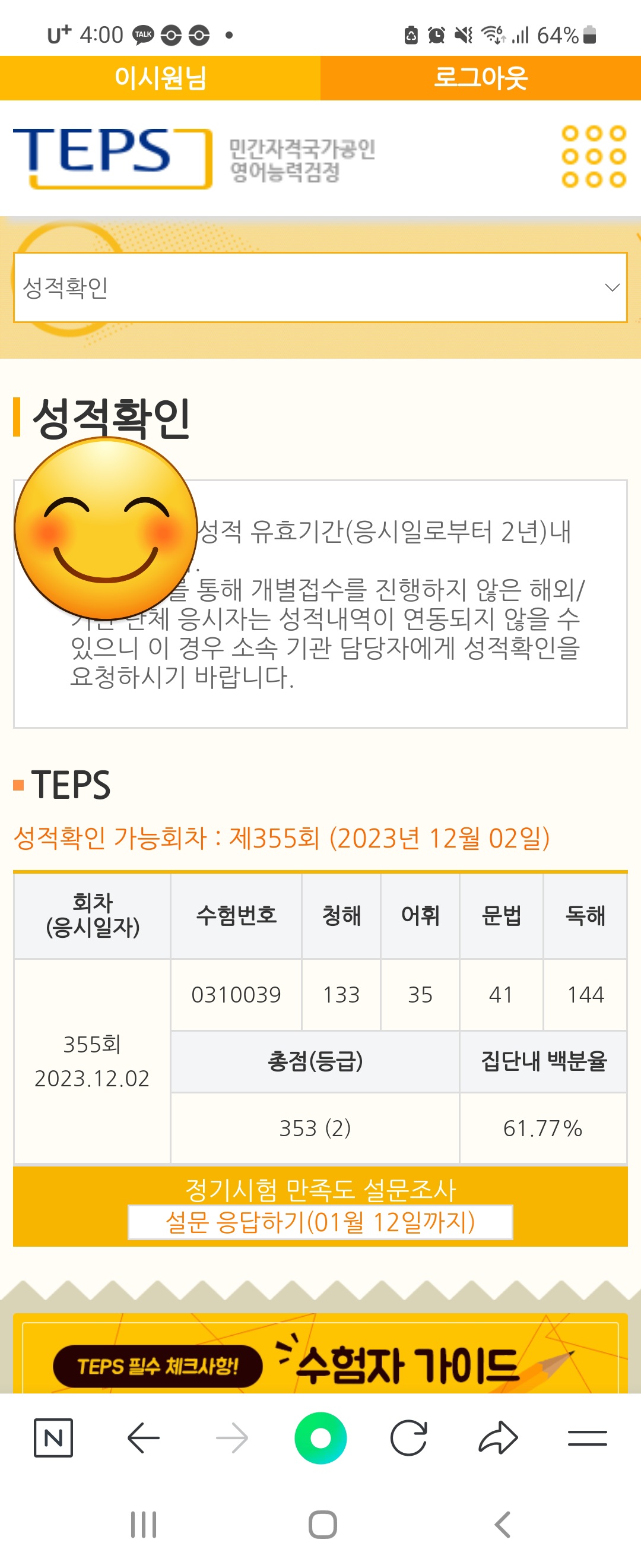Expand the 성적확인 dropdown
This screenshot has width=641, height=1568.
click(x=320, y=287)
